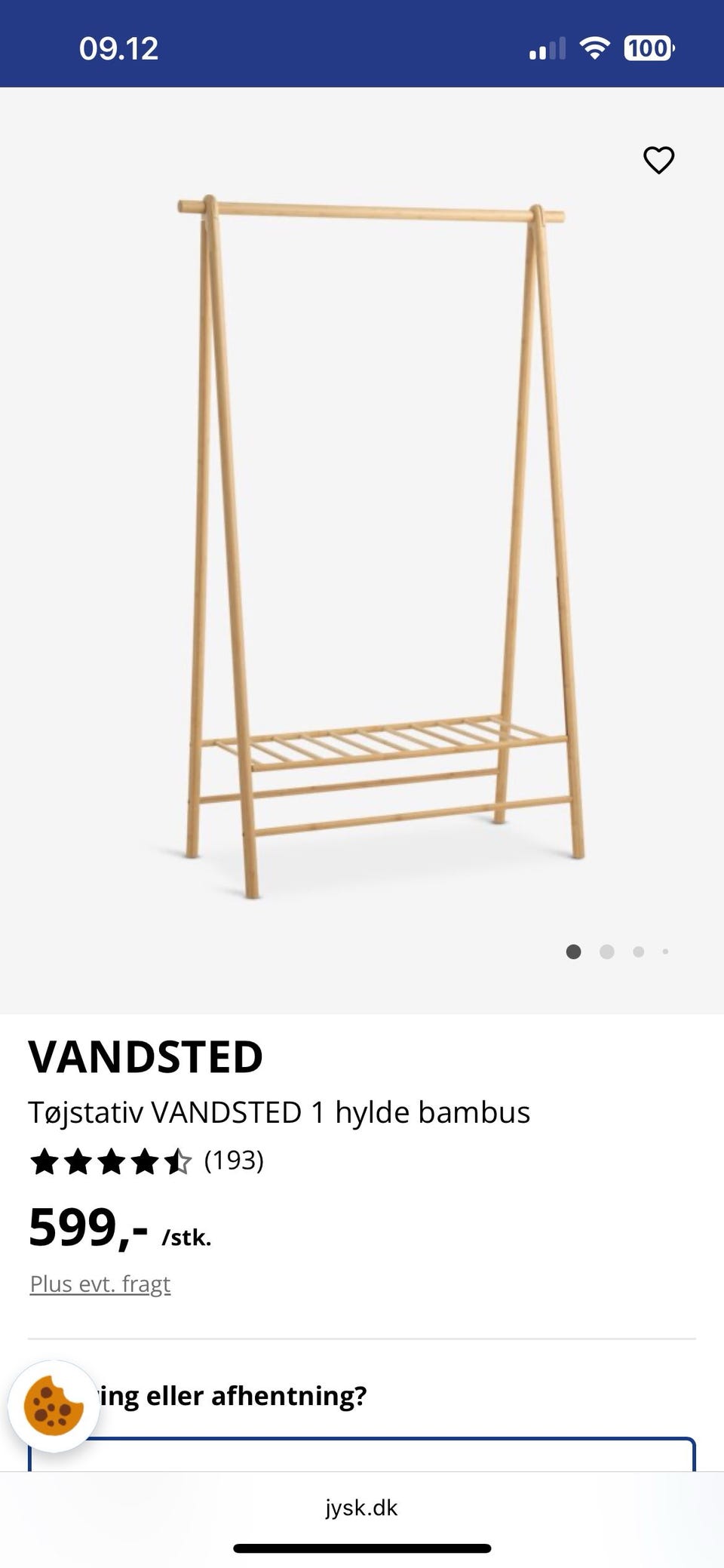Tap the cellular signal icon
This screenshot has width=724, height=1568.
point(548,48)
